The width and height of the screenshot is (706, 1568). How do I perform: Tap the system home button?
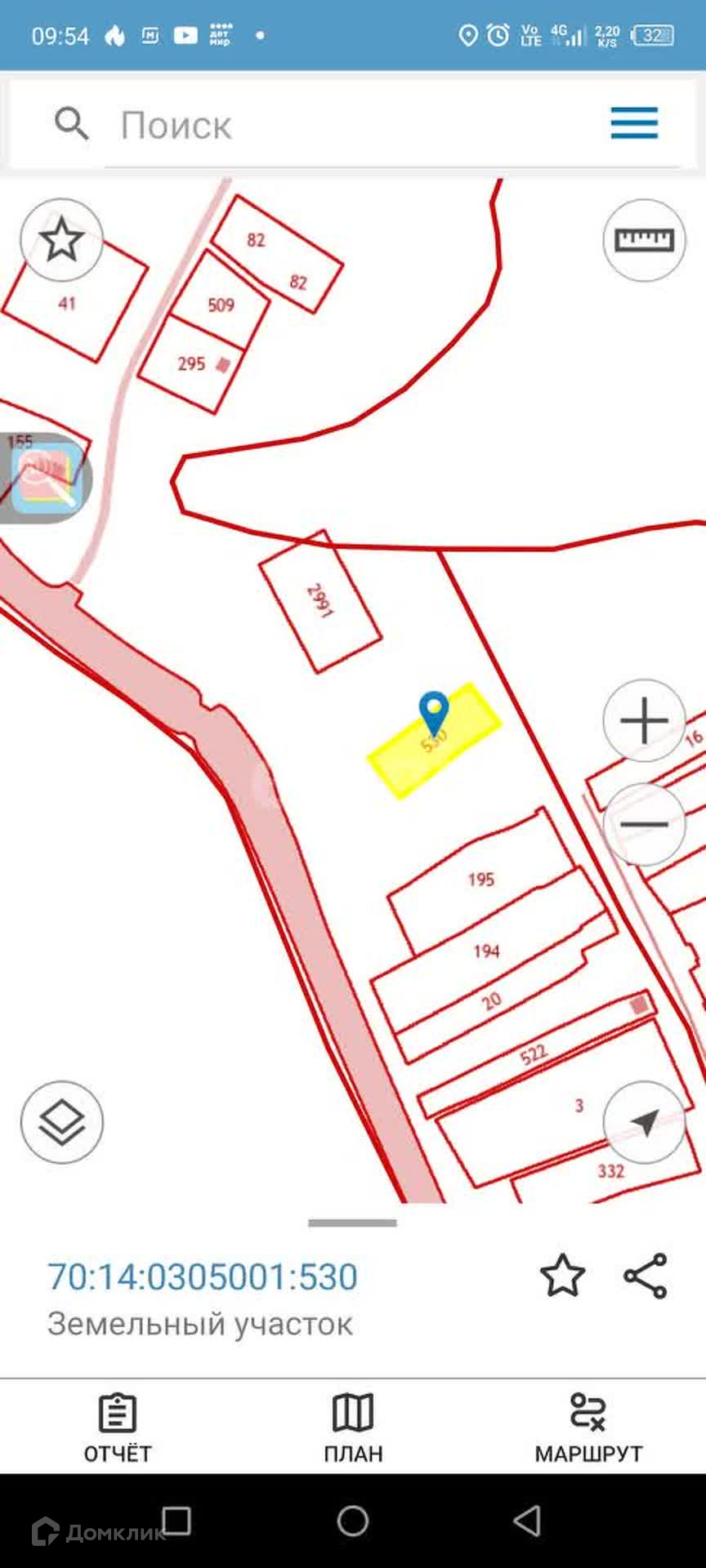(x=353, y=1521)
